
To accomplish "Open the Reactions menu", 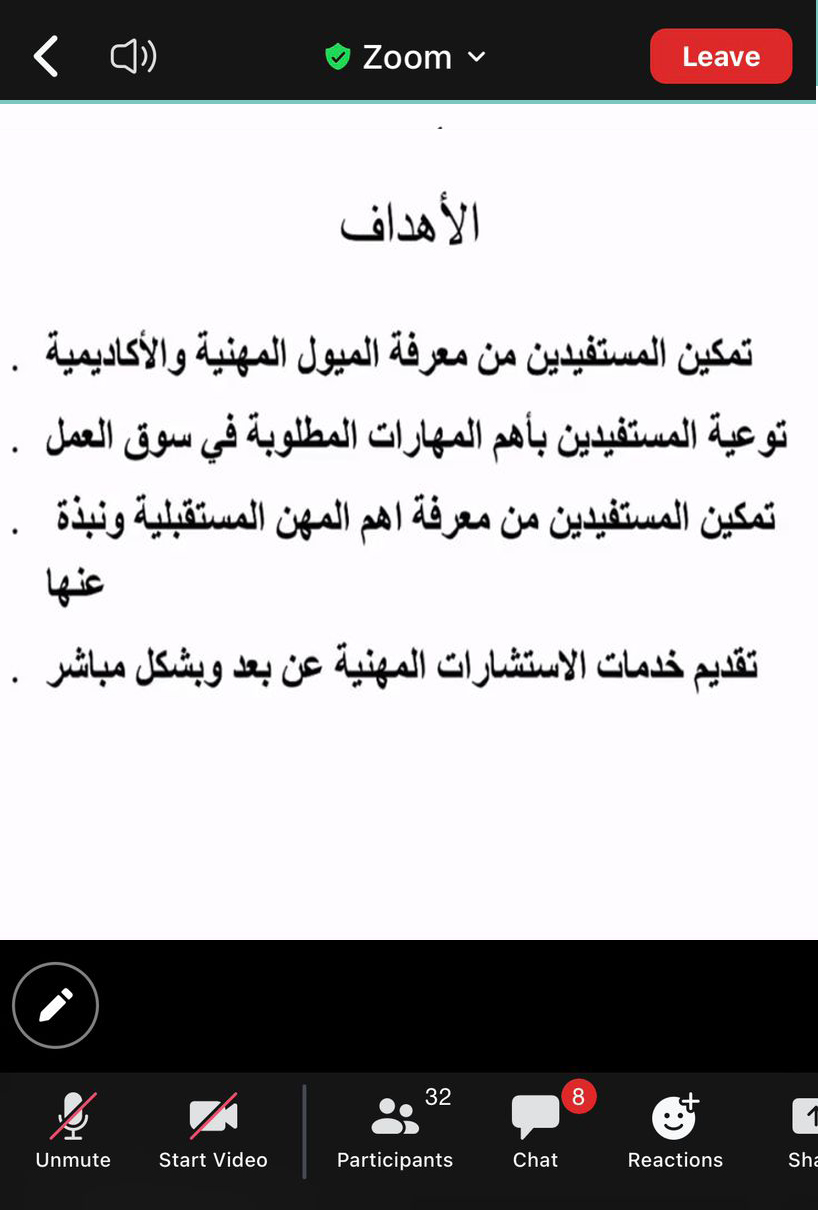I will click(675, 1130).
